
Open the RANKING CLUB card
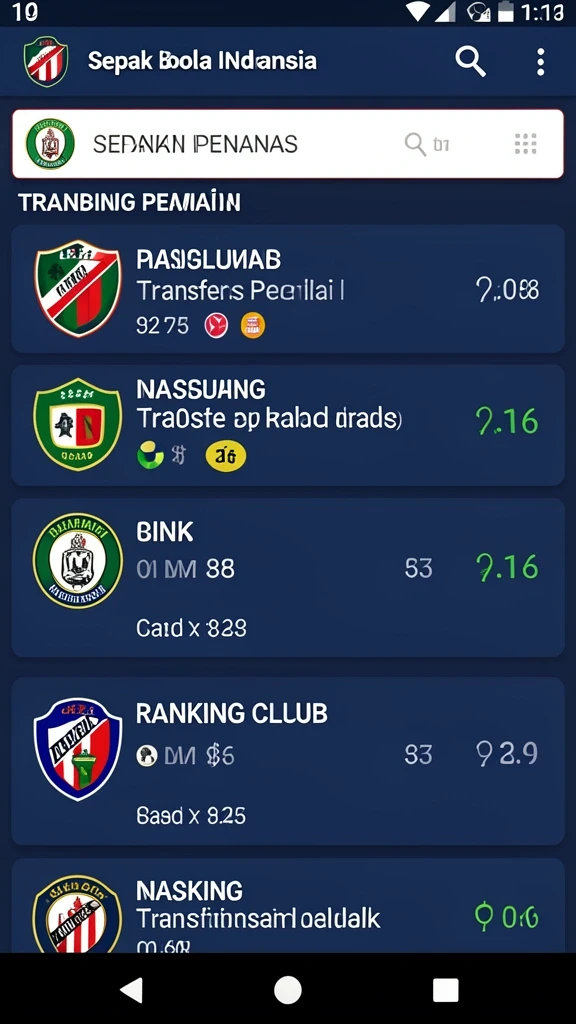pos(288,761)
